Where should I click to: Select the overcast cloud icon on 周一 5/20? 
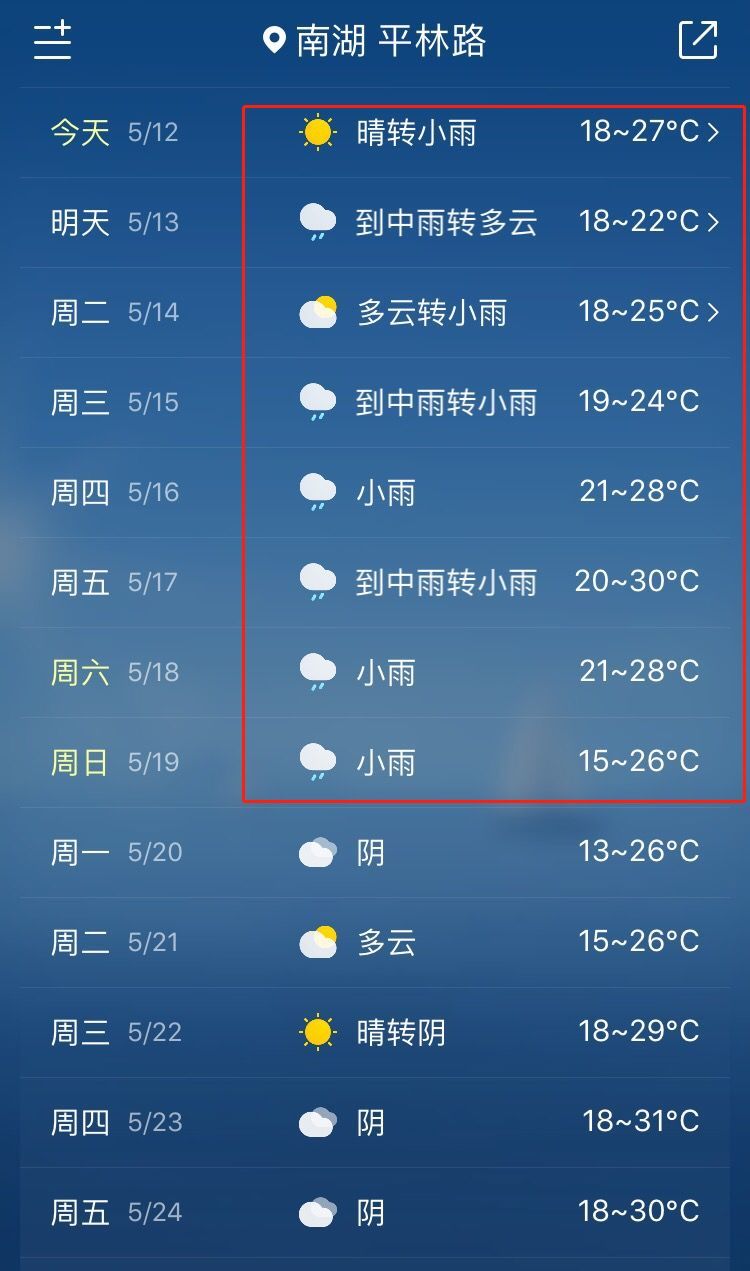pyautogui.click(x=317, y=851)
